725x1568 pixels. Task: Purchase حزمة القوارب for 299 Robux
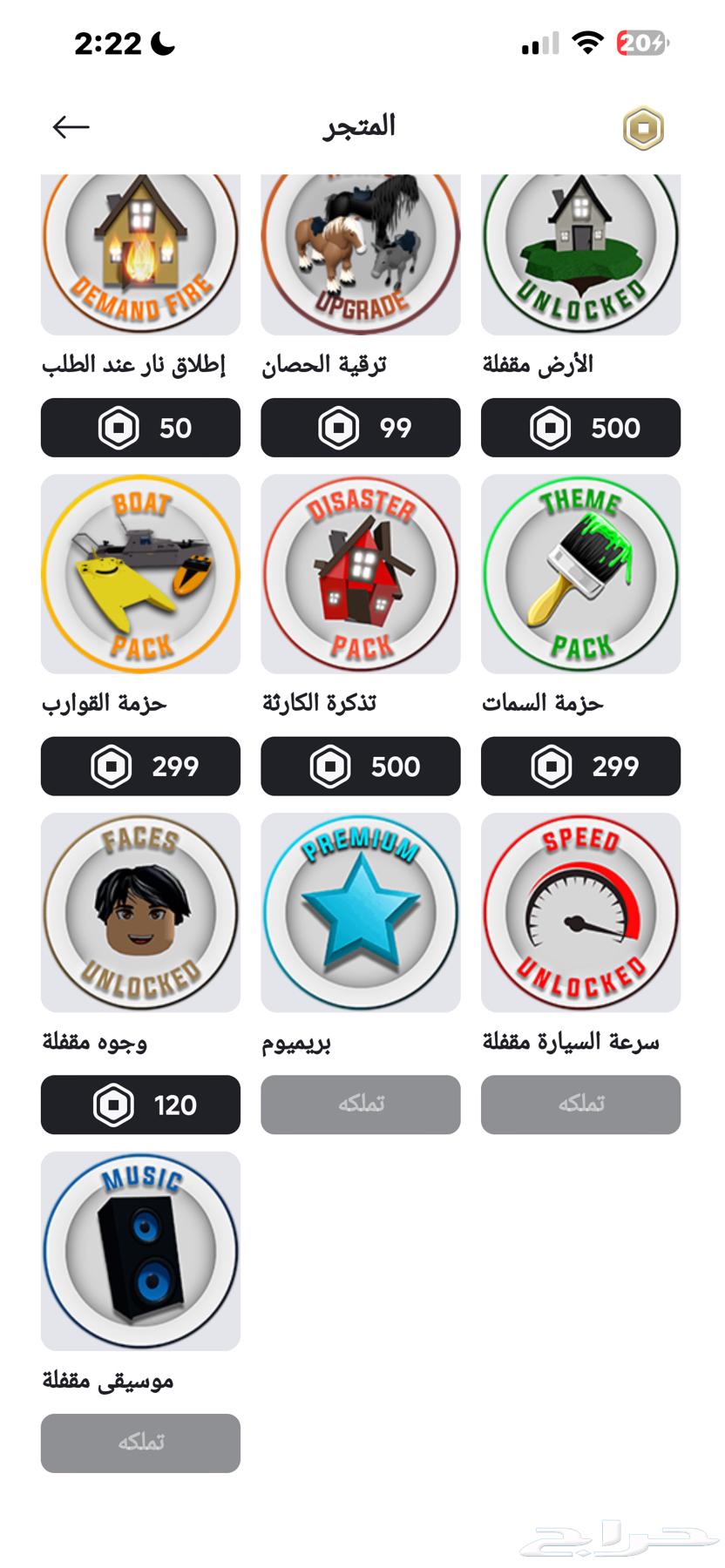click(140, 766)
